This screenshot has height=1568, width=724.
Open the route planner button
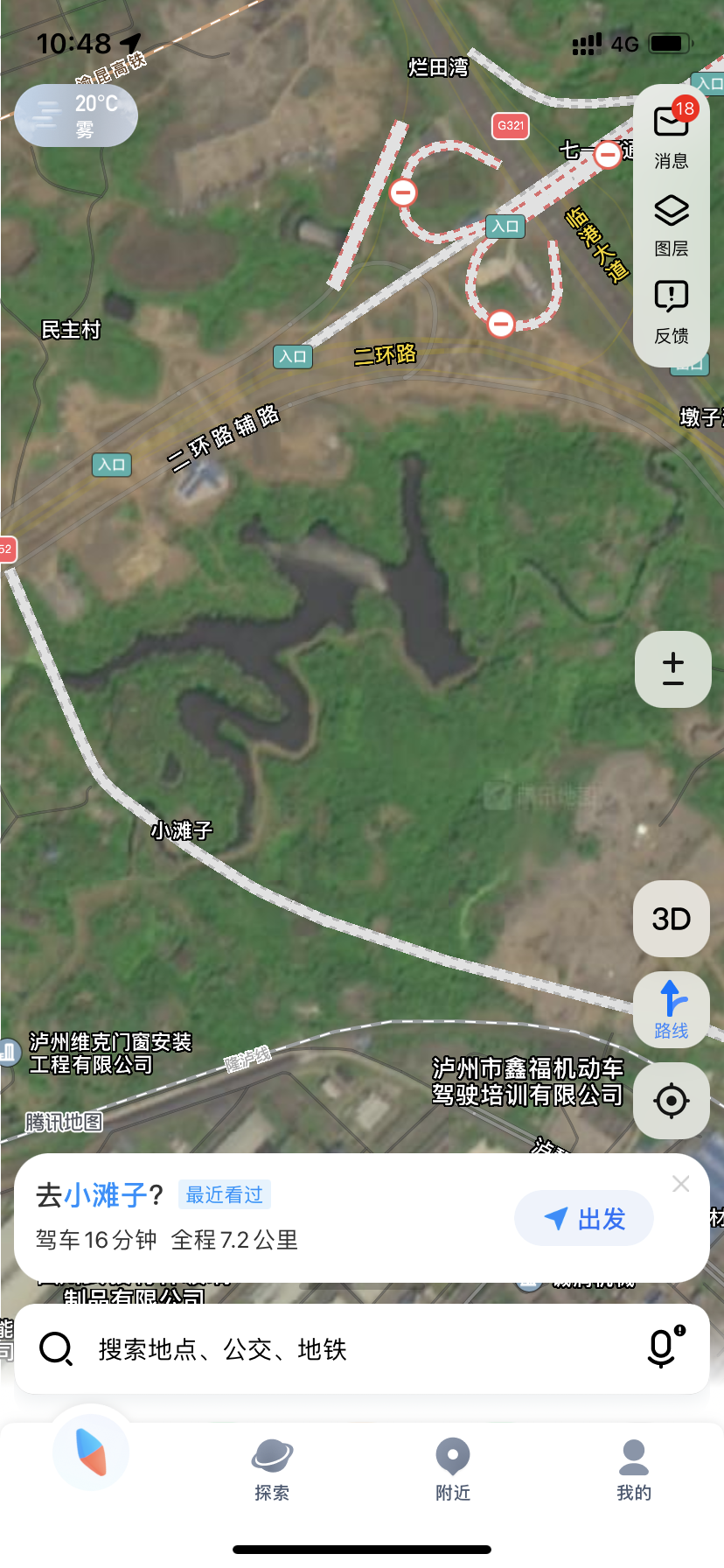pos(671,1010)
